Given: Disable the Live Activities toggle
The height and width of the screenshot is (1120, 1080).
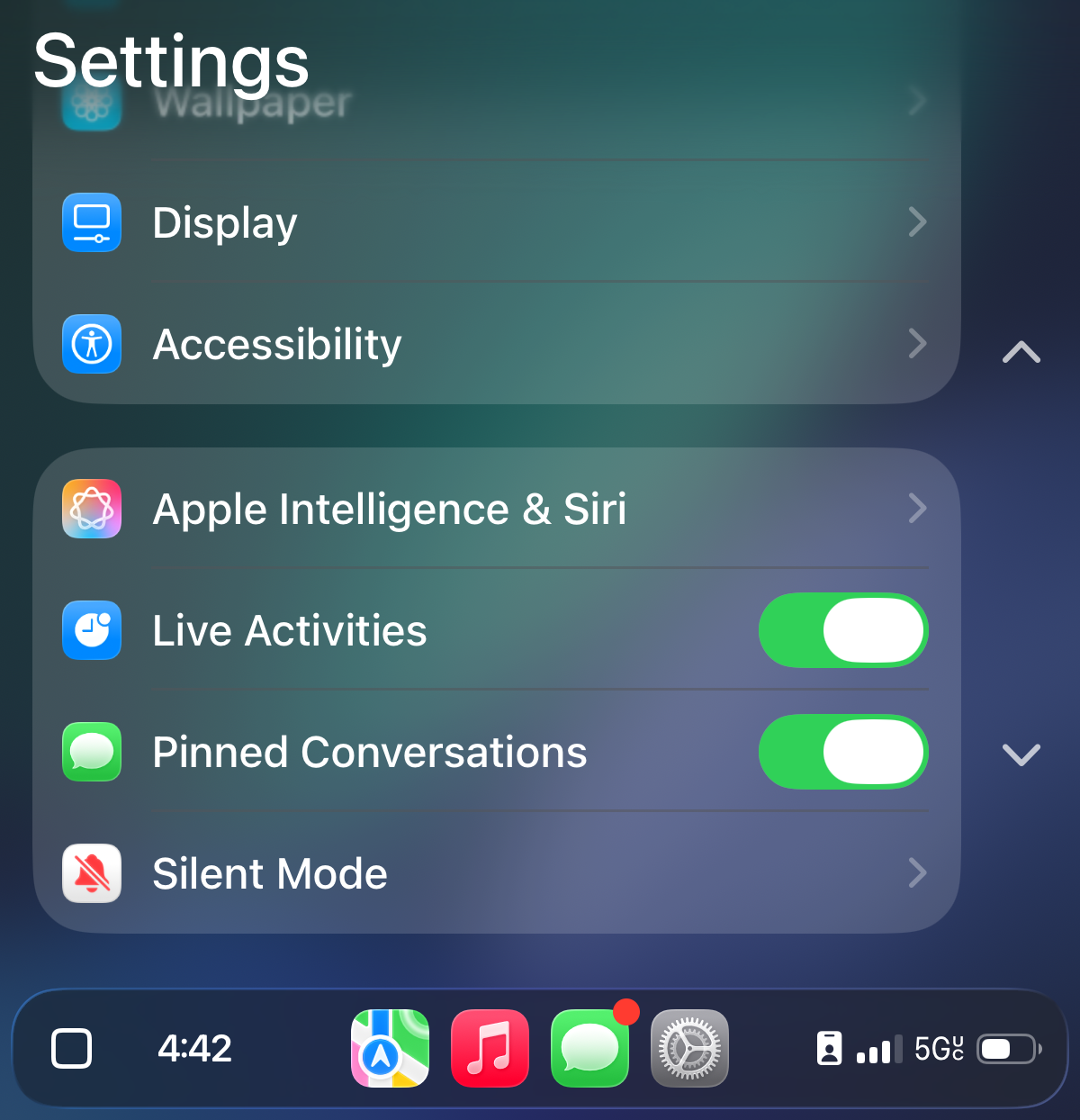Looking at the screenshot, I should 842,630.
